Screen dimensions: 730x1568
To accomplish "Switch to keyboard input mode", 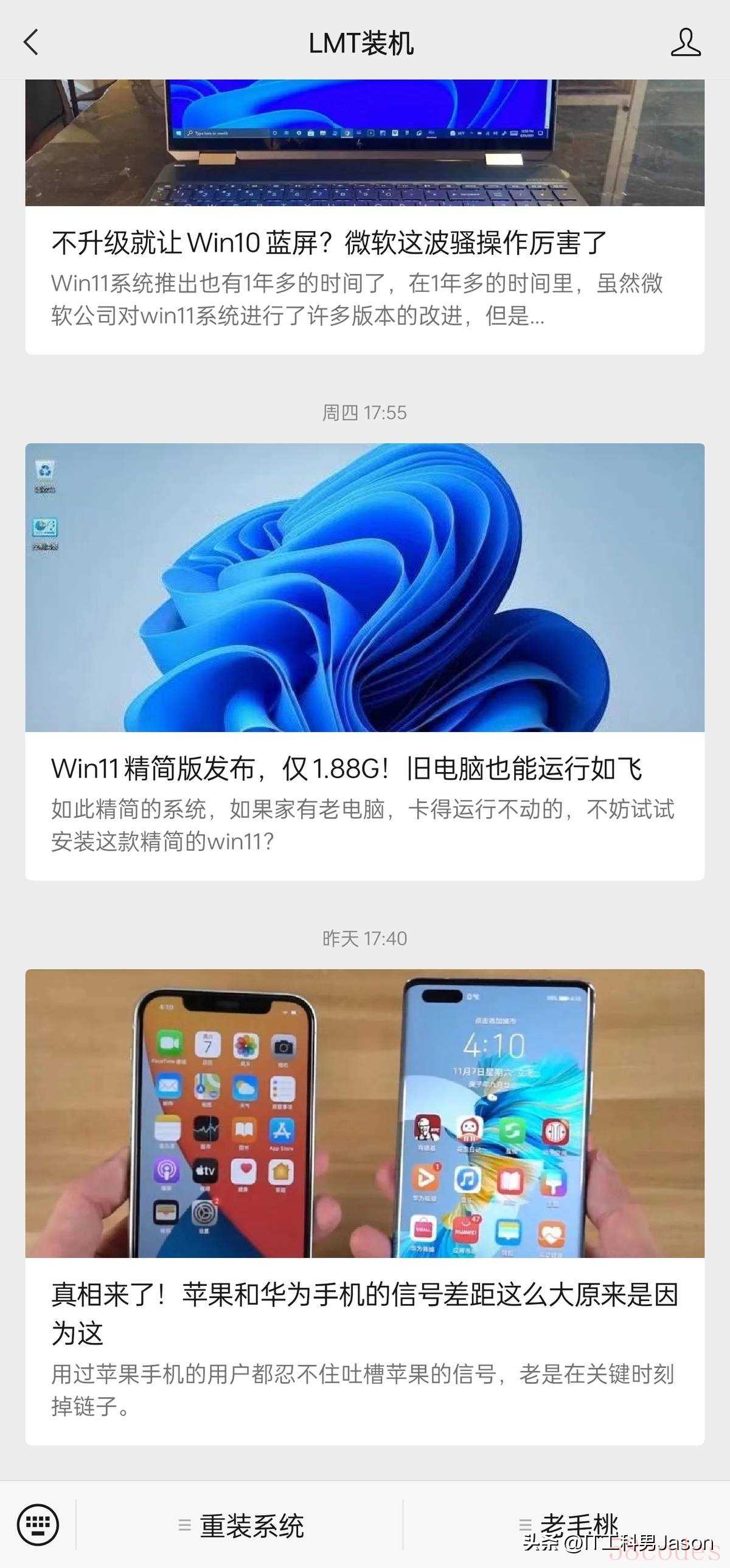I will point(38,1524).
